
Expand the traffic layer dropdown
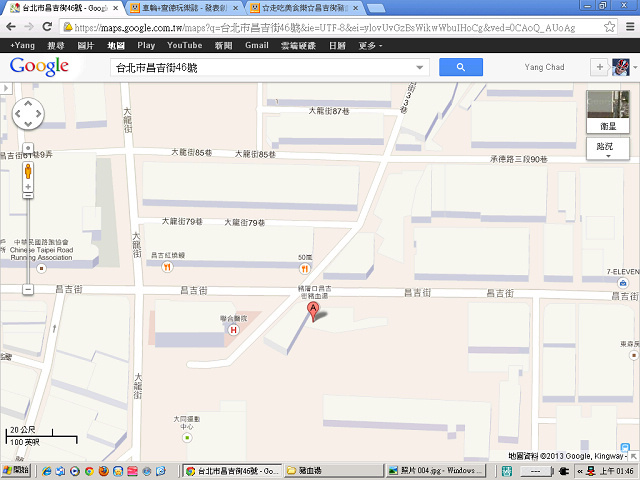click(x=607, y=148)
